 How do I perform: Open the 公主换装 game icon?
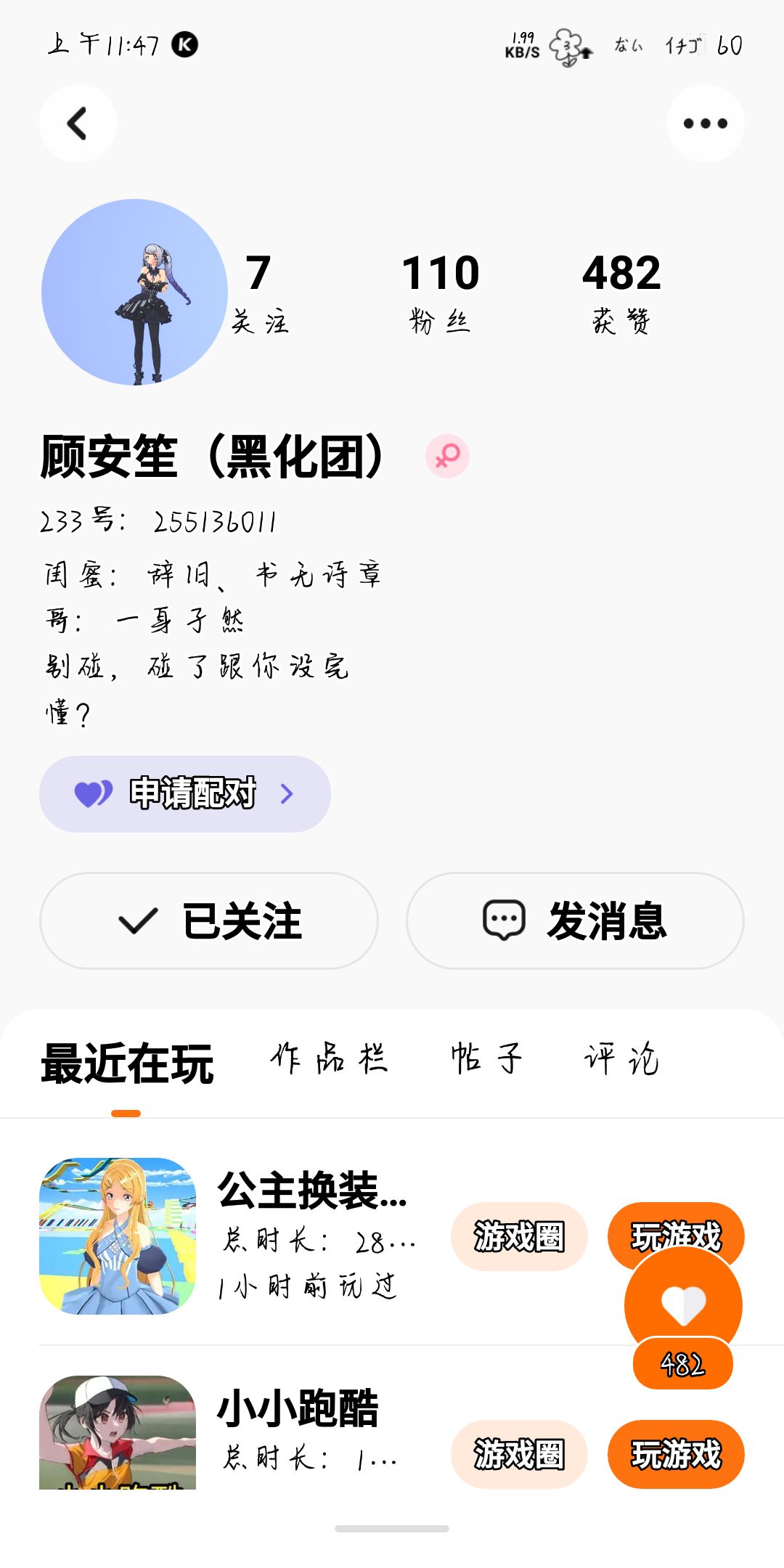coord(118,1236)
